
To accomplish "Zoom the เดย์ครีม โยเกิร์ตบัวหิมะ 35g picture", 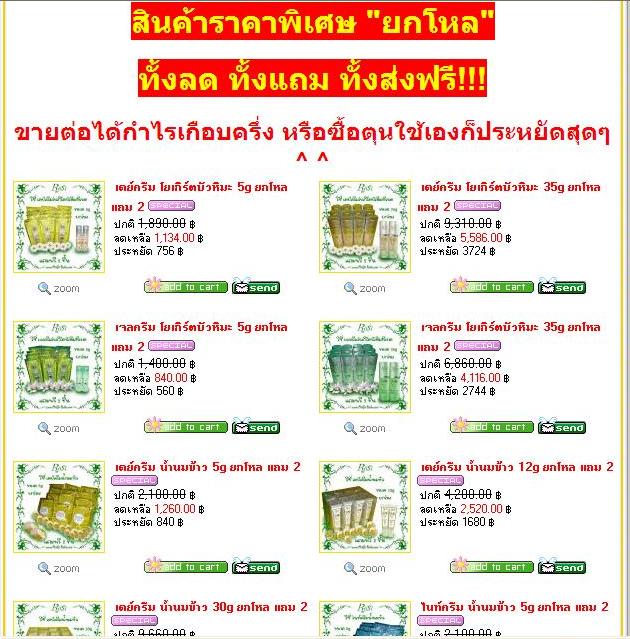I will pyautogui.click(x=364, y=288).
